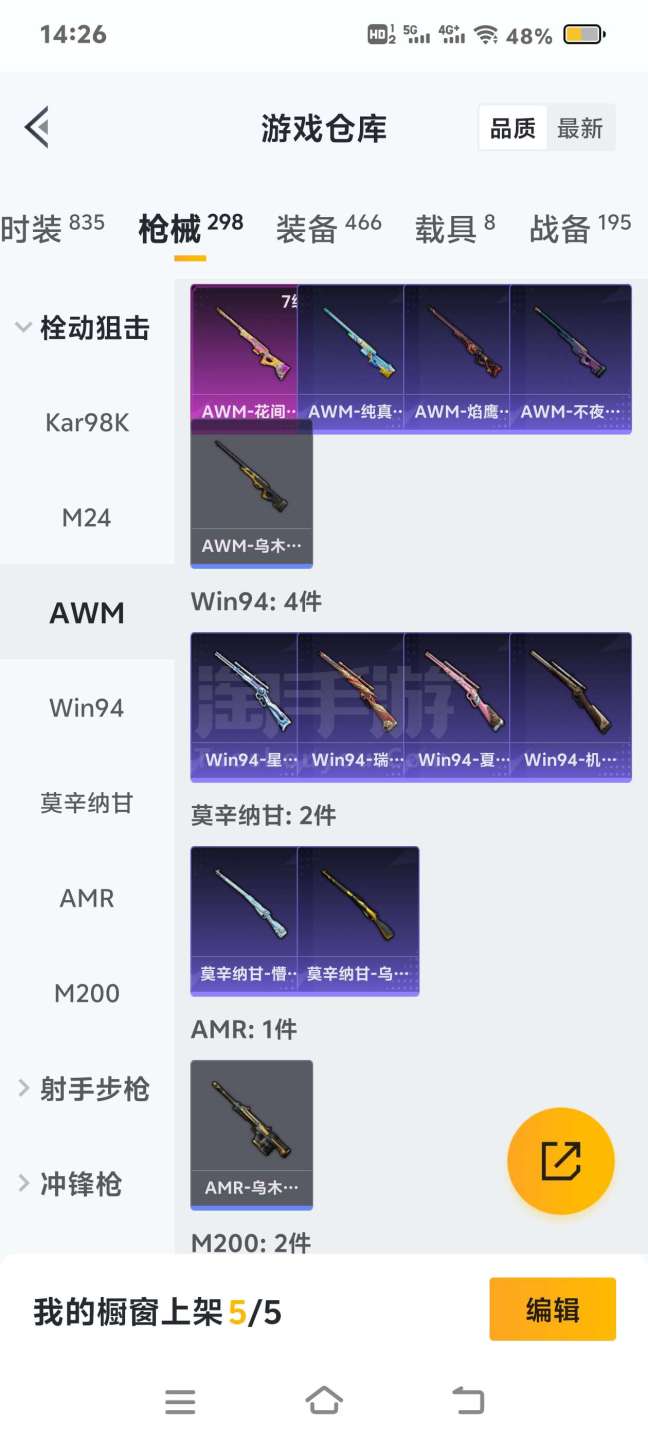648x1440 pixels.
Task: Switch to the 装备 tab
Action: point(328,228)
